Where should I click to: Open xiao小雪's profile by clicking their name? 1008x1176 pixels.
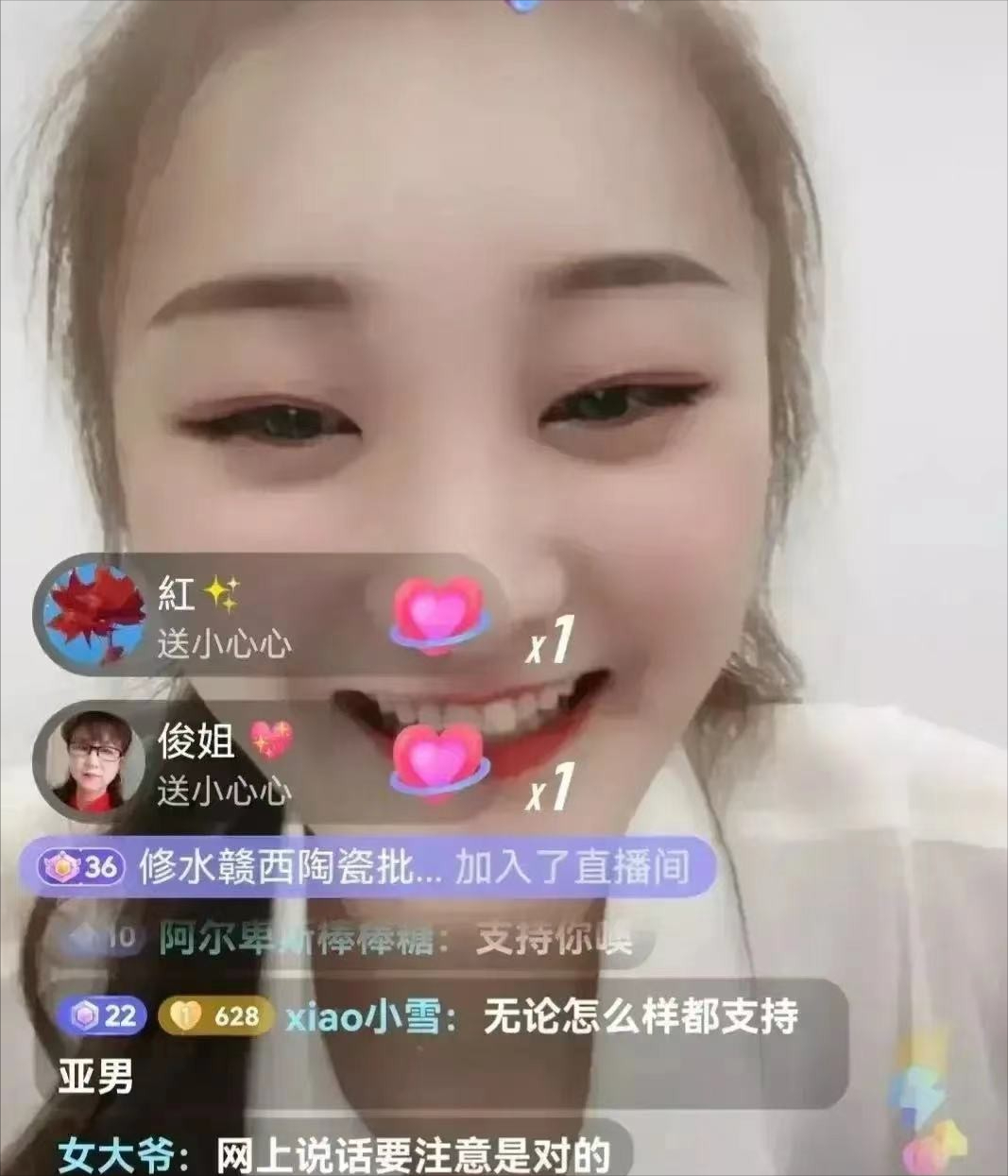(x=364, y=1015)
